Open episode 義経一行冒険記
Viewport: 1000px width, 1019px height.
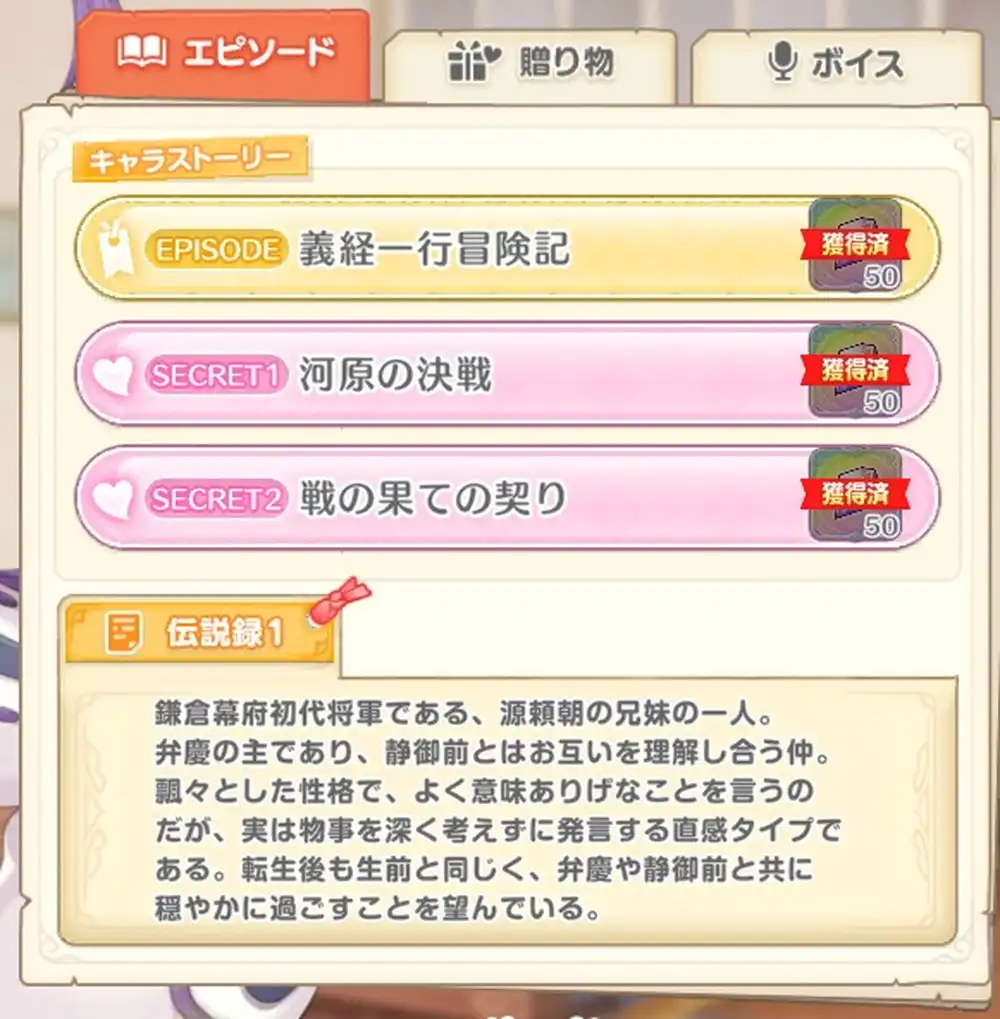click(506, 249)
